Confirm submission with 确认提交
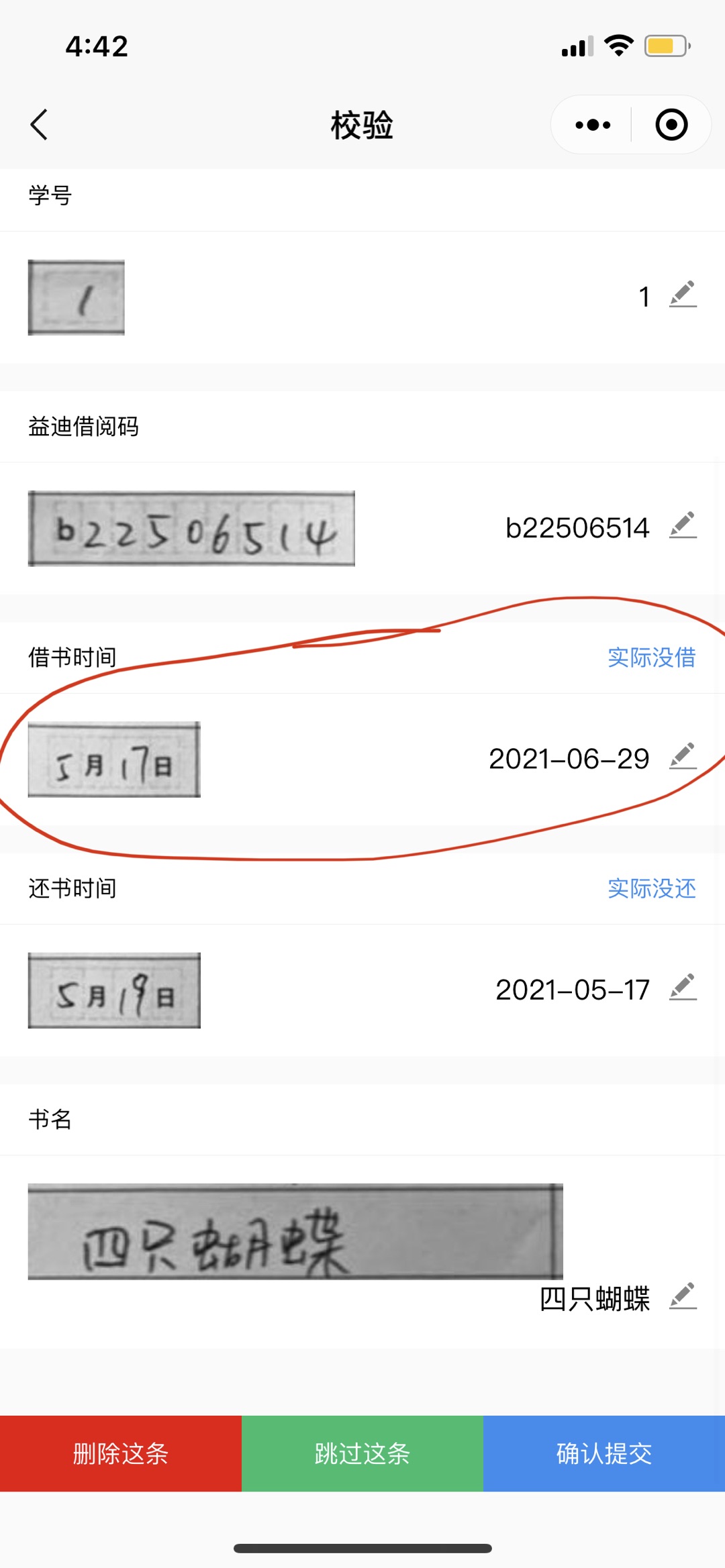The image size is (725, 1568). pos(604,1453)
